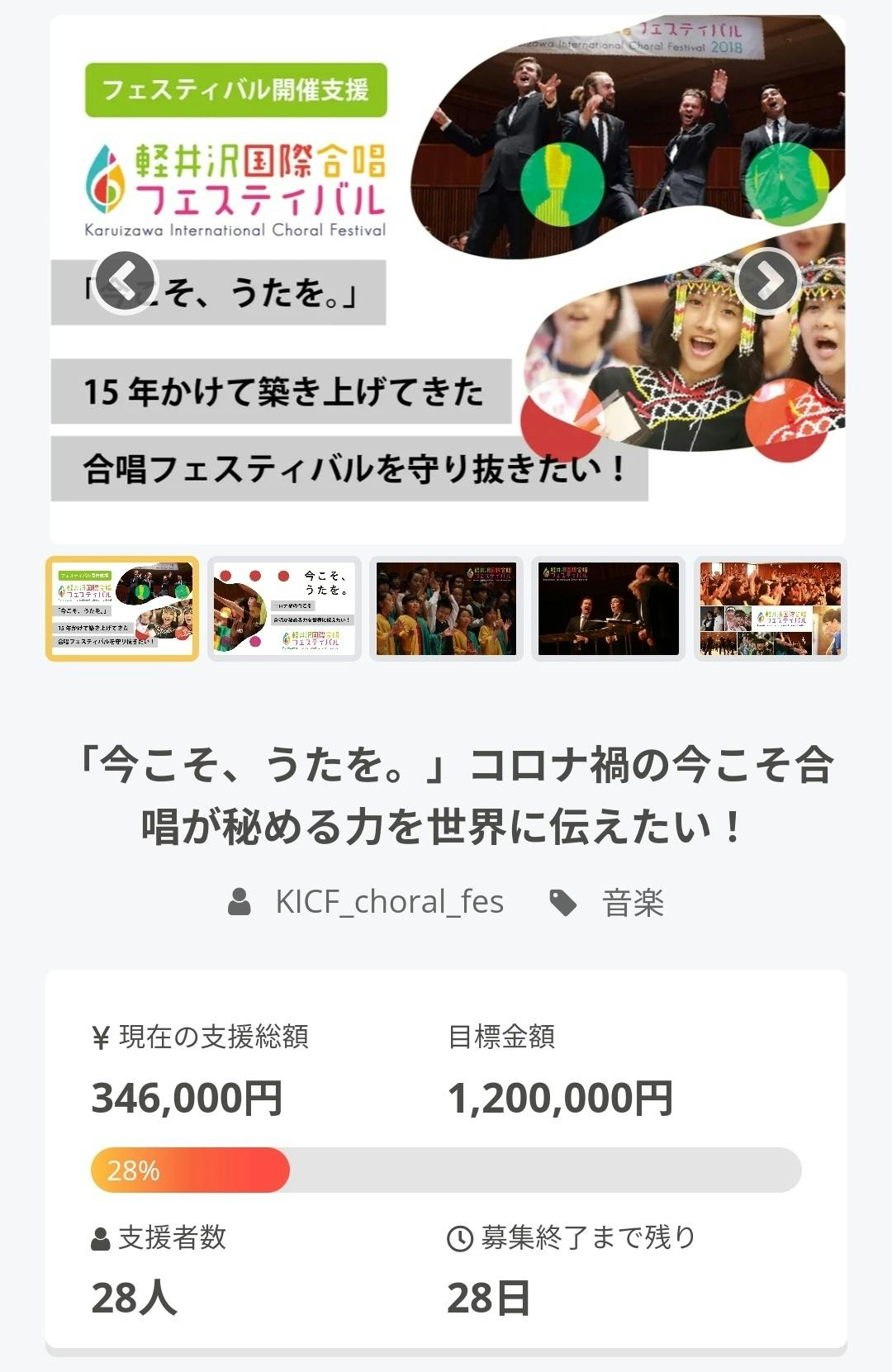Screen dimensions: 892x1372
Task: Show the previous slide in the image carousel
Action: [124, 282]
